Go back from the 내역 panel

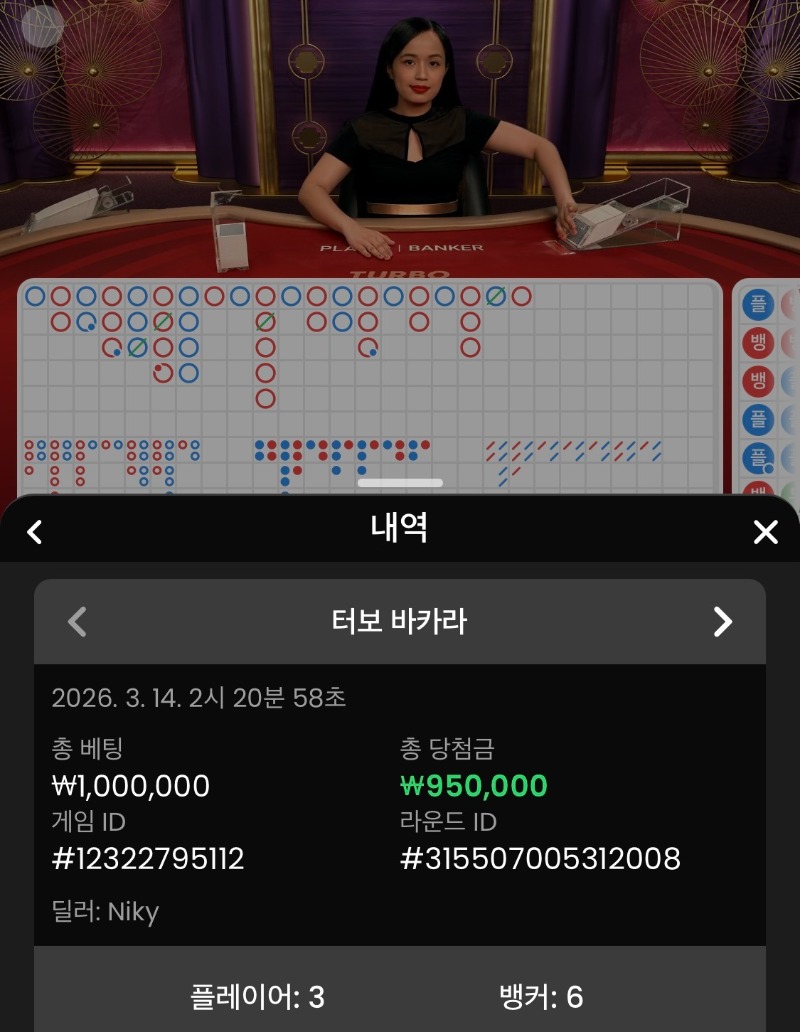tap(35, 531)
